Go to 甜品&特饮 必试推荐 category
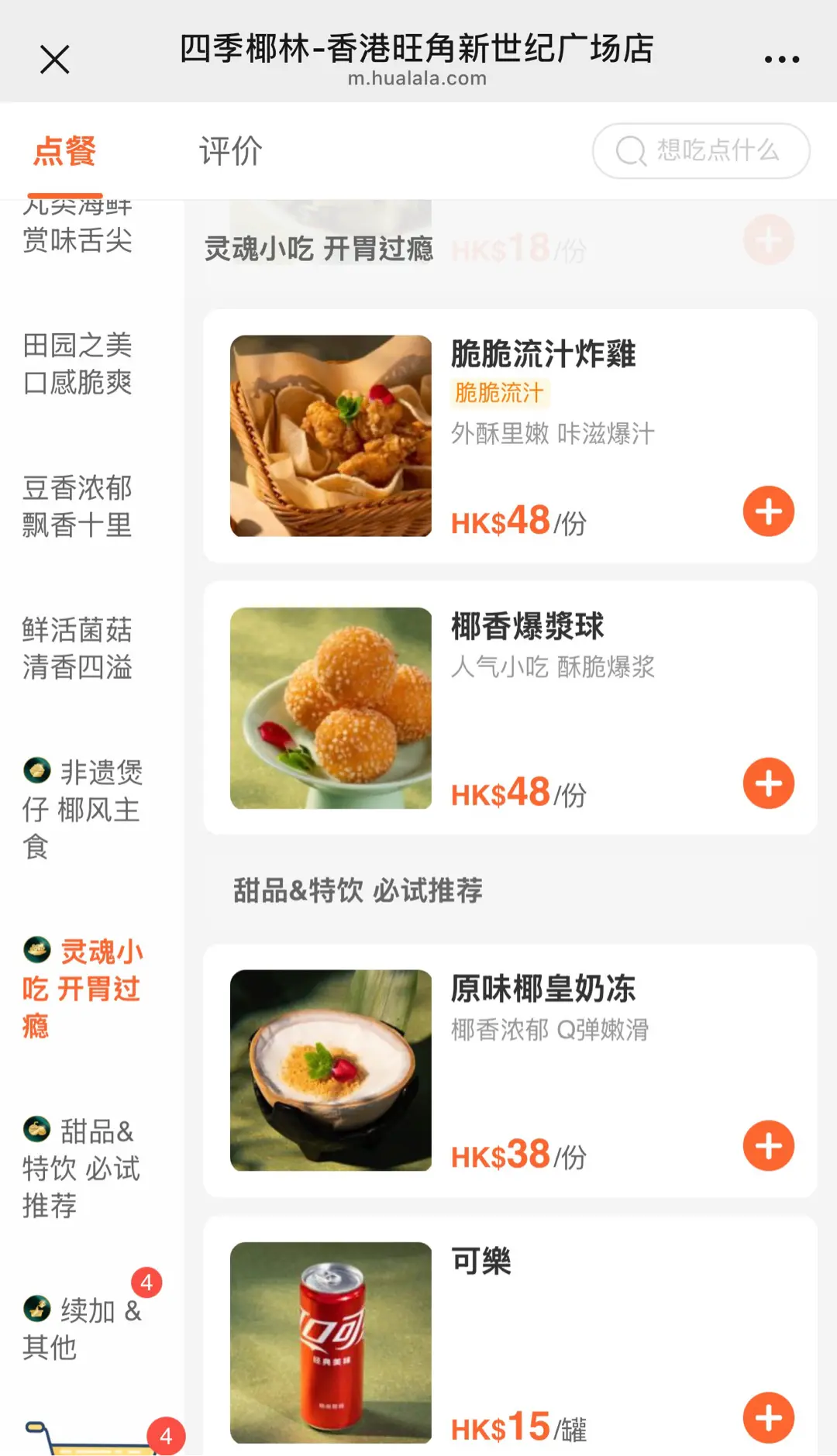 81,1169
